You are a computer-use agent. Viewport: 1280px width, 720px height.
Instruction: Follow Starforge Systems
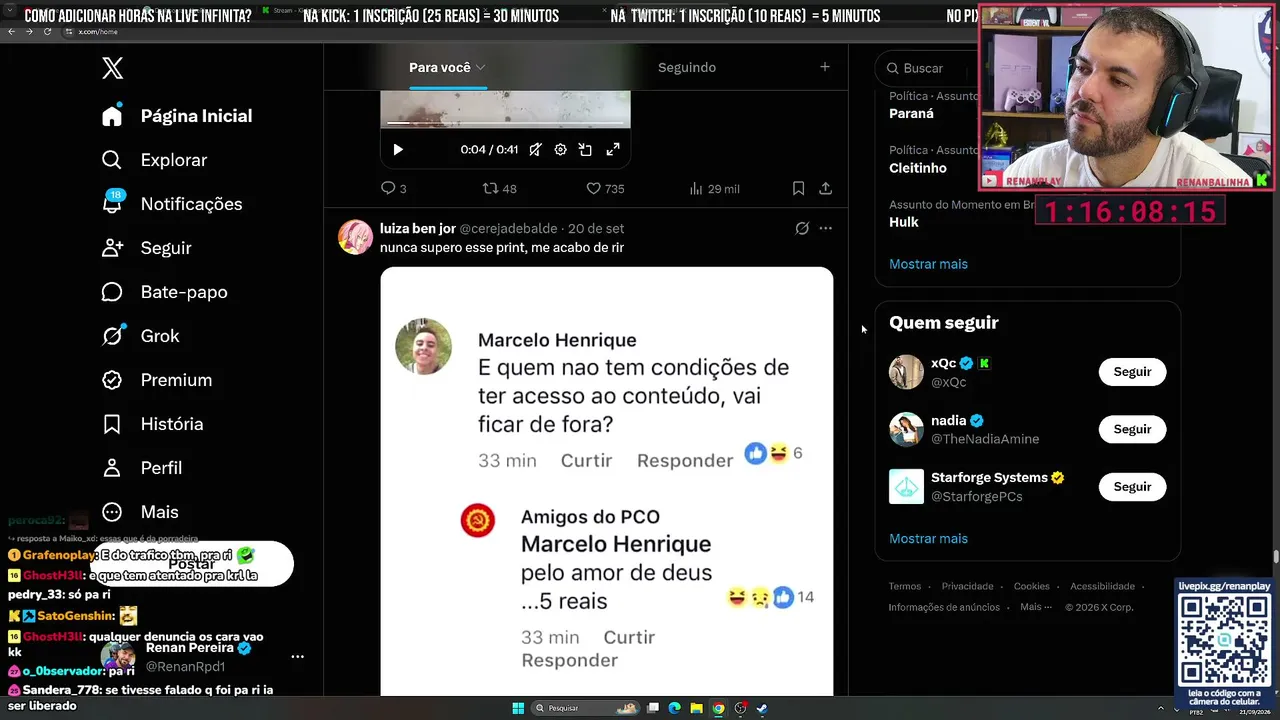pos(1132,487)
